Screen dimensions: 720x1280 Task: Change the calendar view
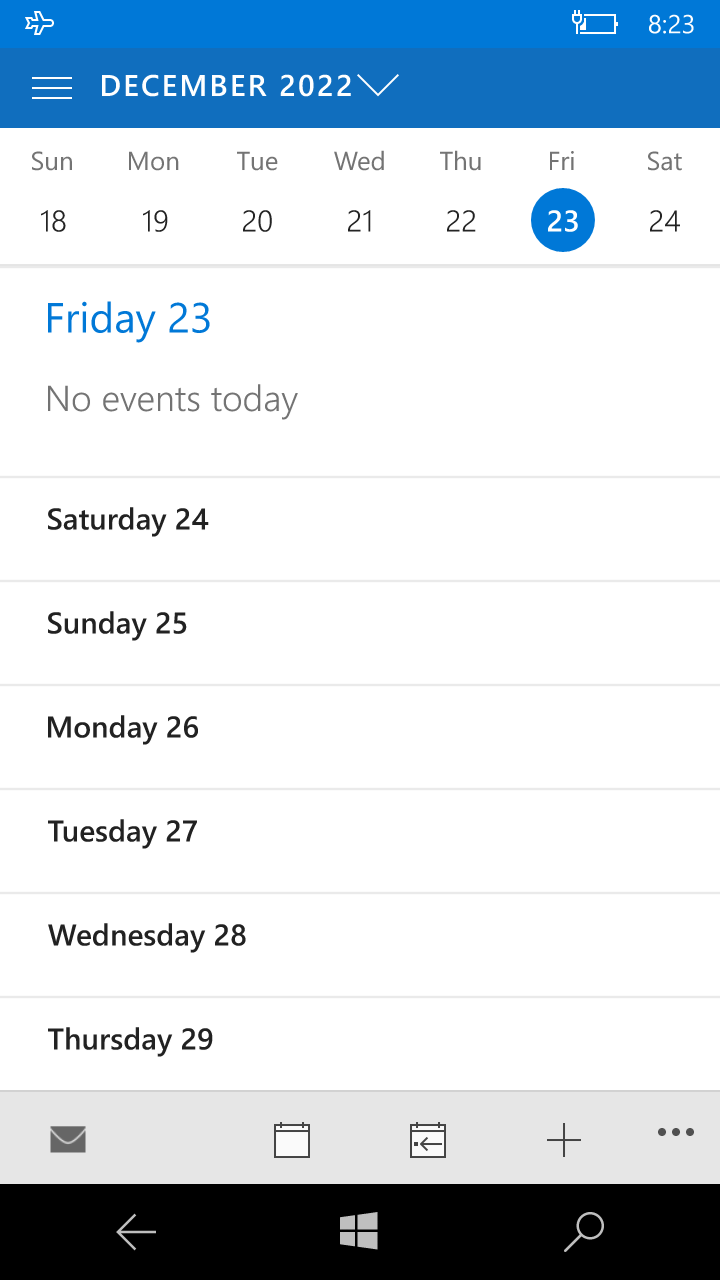292,1140
